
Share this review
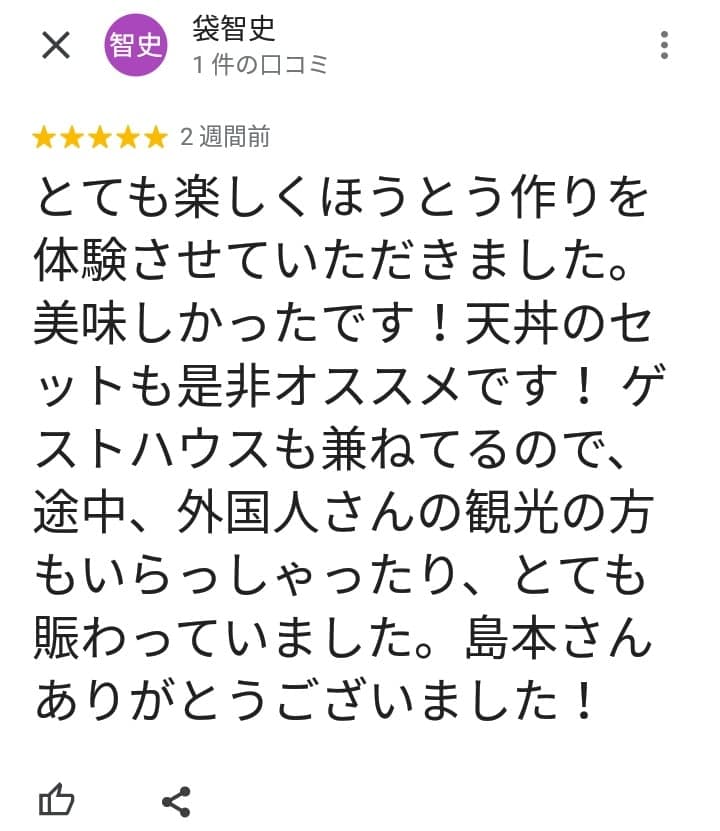176,800
